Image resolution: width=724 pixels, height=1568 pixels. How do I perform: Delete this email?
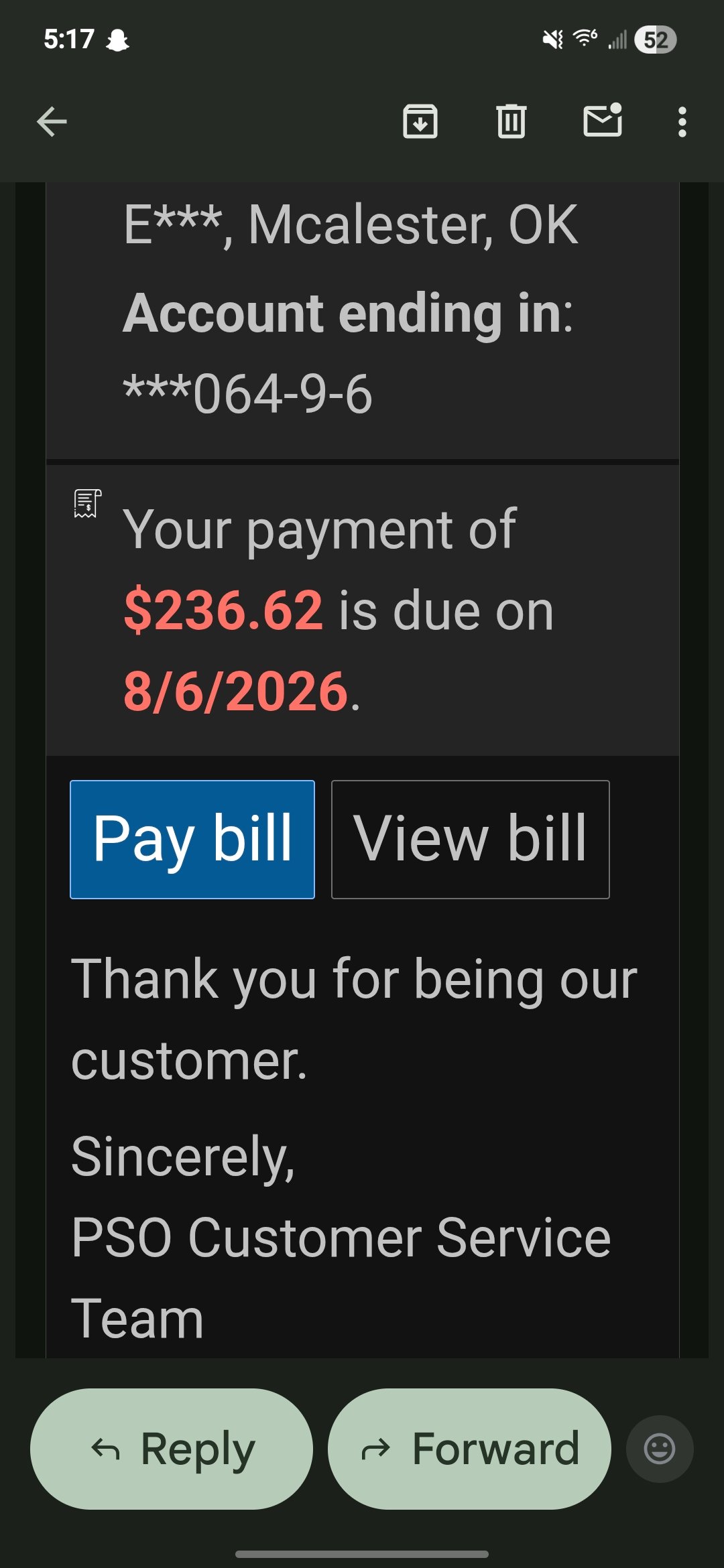tap(511, 122)
